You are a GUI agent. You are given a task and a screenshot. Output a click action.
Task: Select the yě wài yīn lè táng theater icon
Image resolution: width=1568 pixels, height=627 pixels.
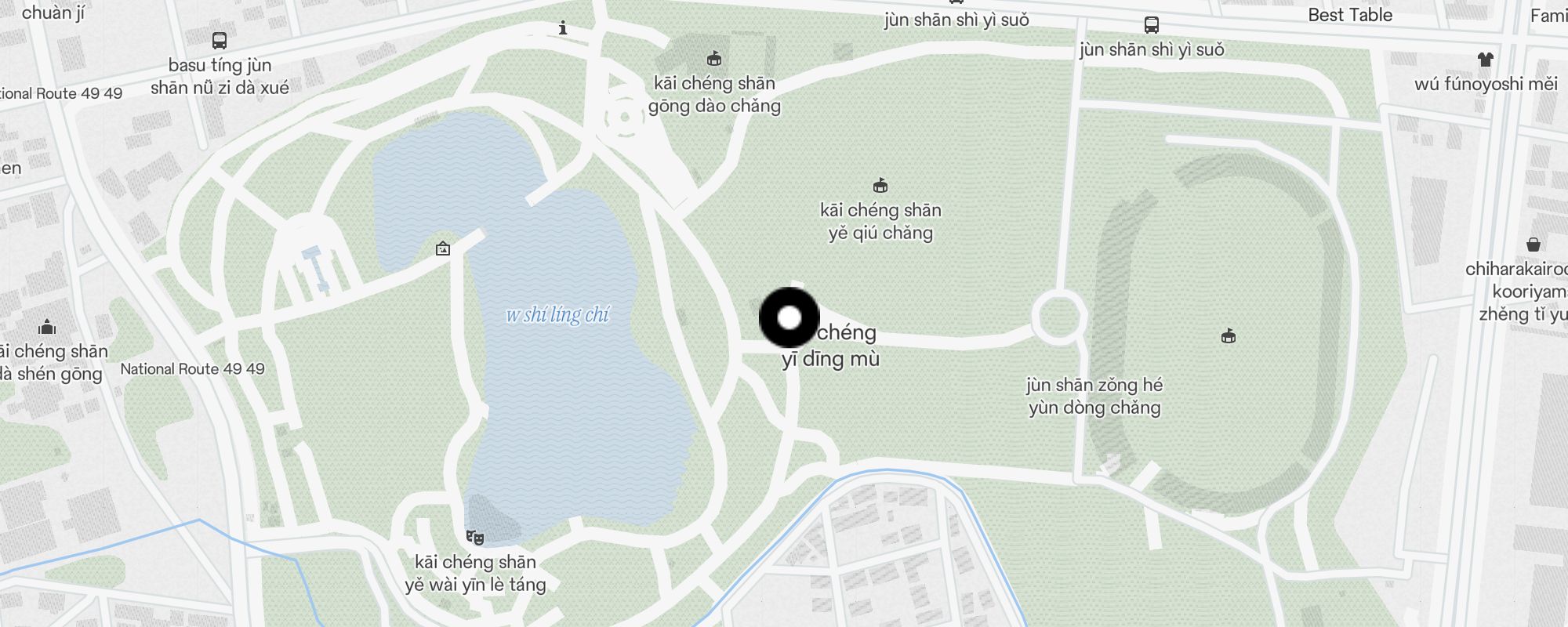(474, 538)
